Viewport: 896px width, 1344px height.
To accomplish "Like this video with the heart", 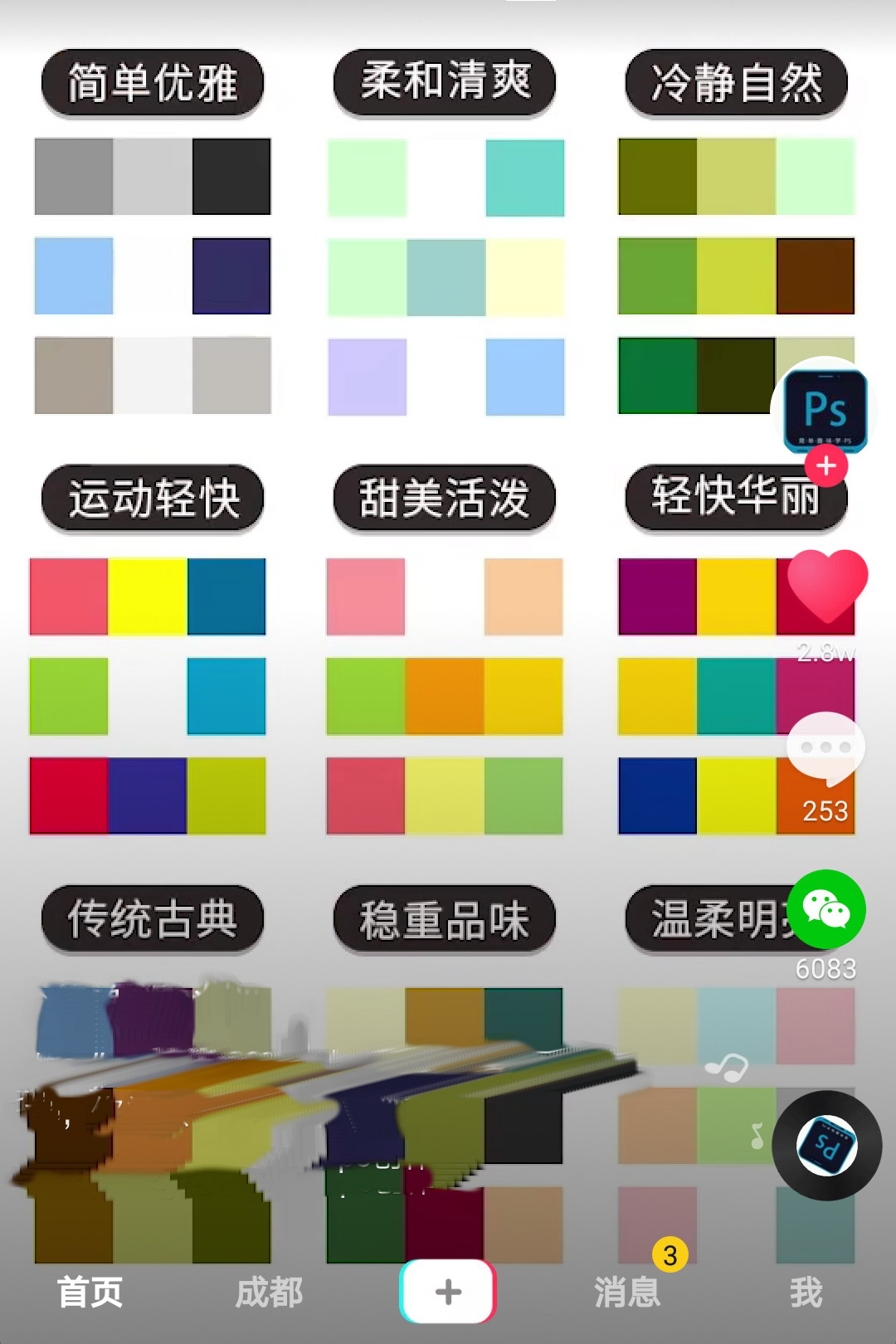I will (827, 586).
